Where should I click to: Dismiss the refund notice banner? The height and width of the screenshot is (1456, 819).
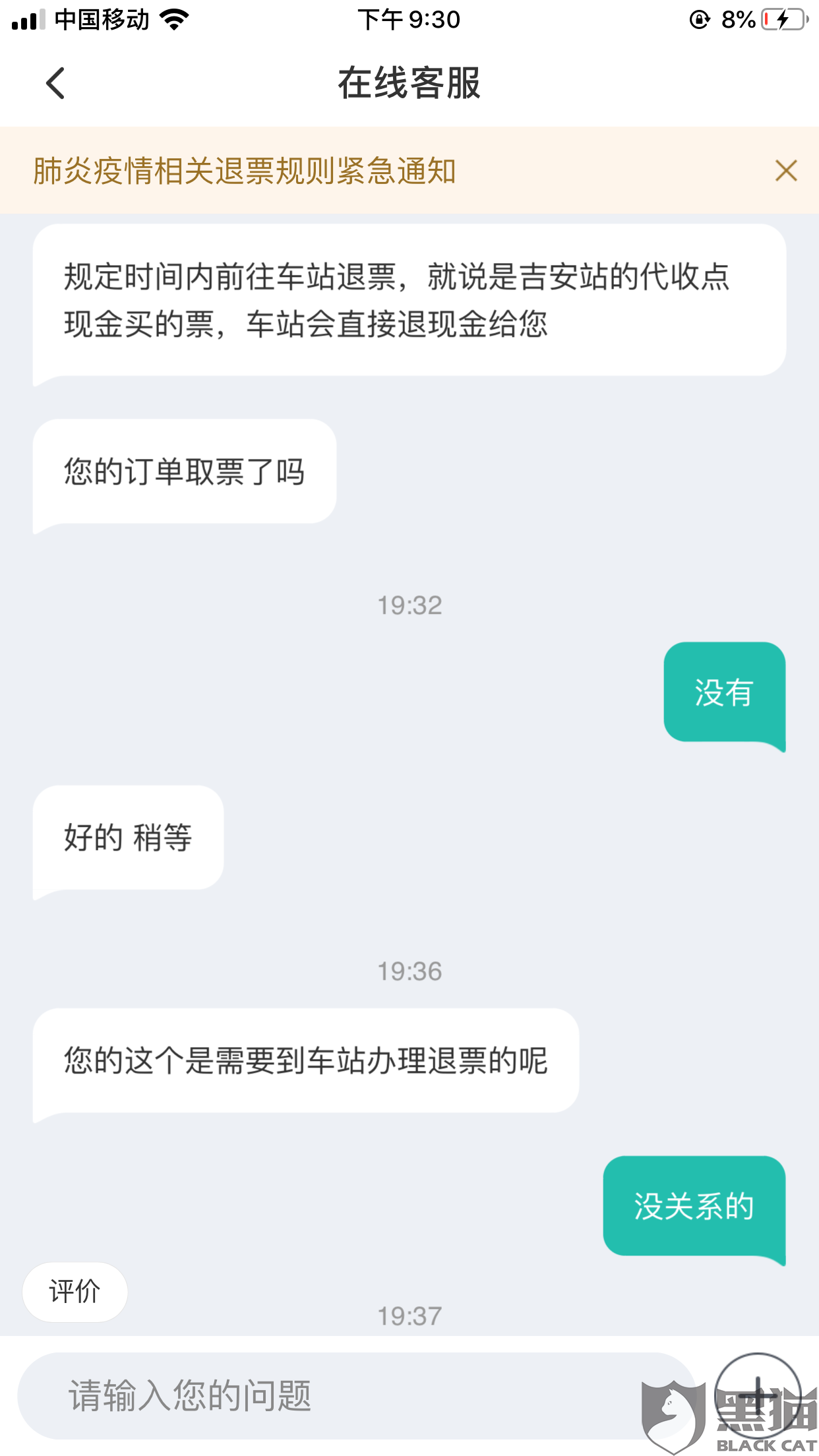tap(786, 171)
